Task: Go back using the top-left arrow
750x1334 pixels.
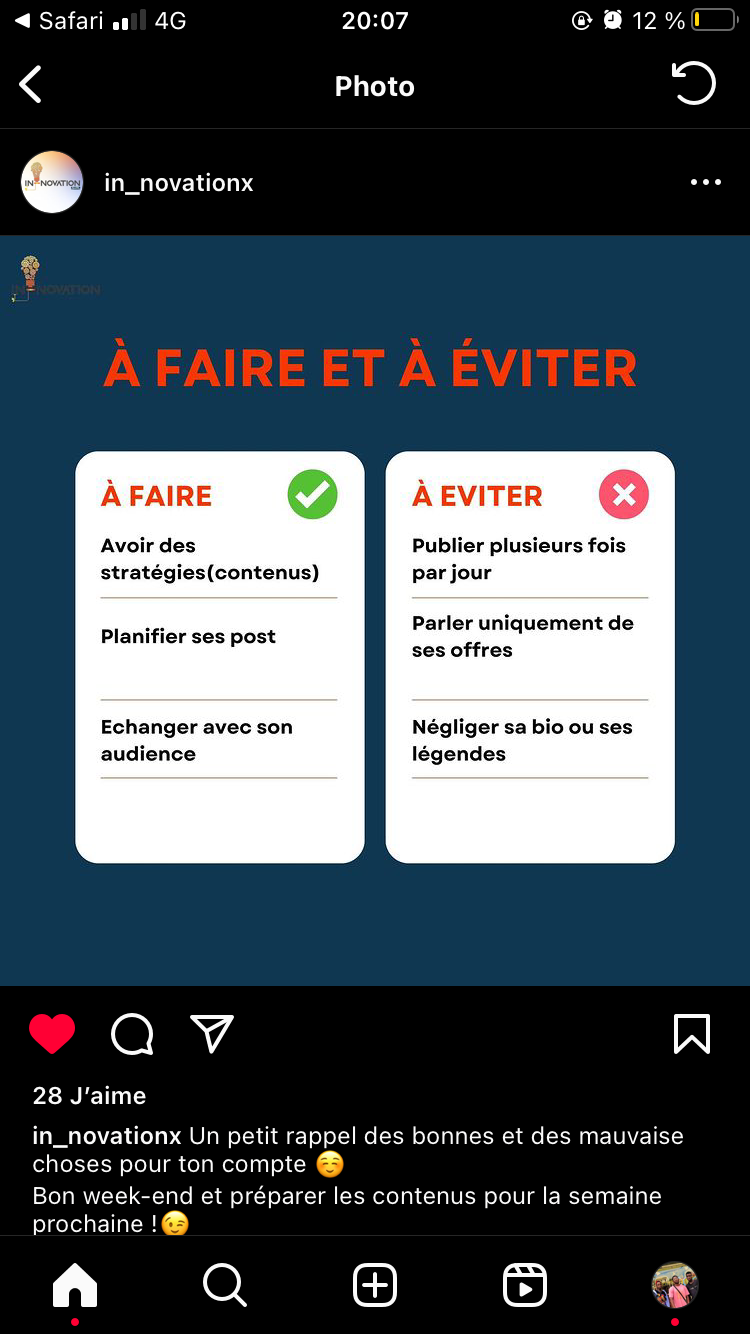Action: (x=31, y=85)
